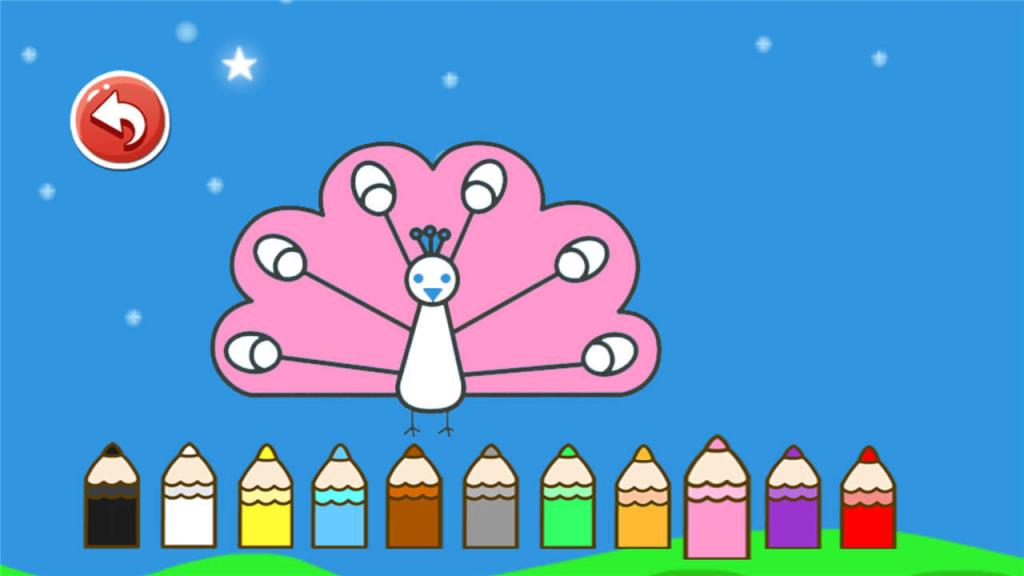Tap the red back arrow button

pos(120,120)
